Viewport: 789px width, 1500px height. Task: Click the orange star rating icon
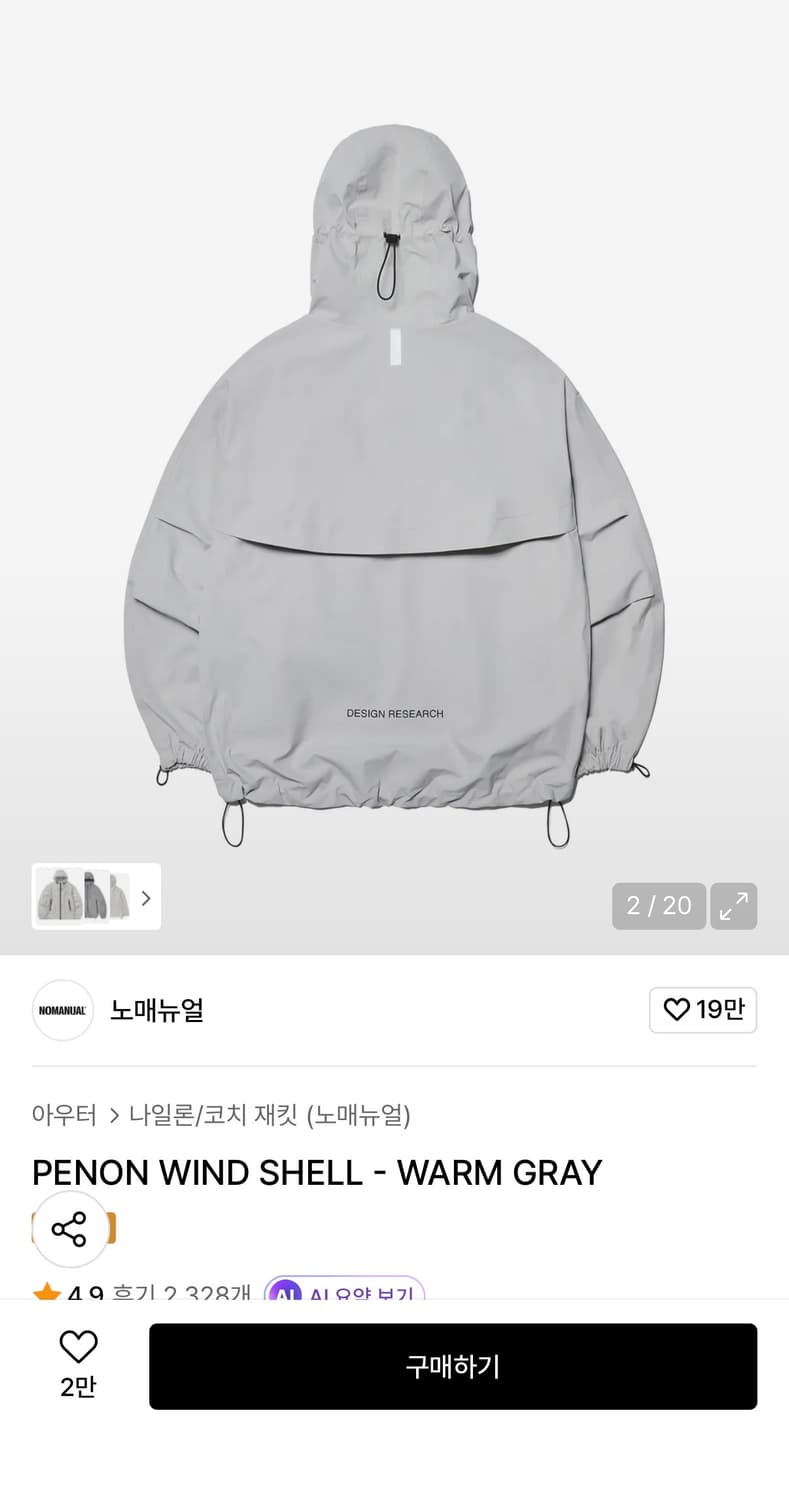pyautogui.click(x=47, y=1291)
